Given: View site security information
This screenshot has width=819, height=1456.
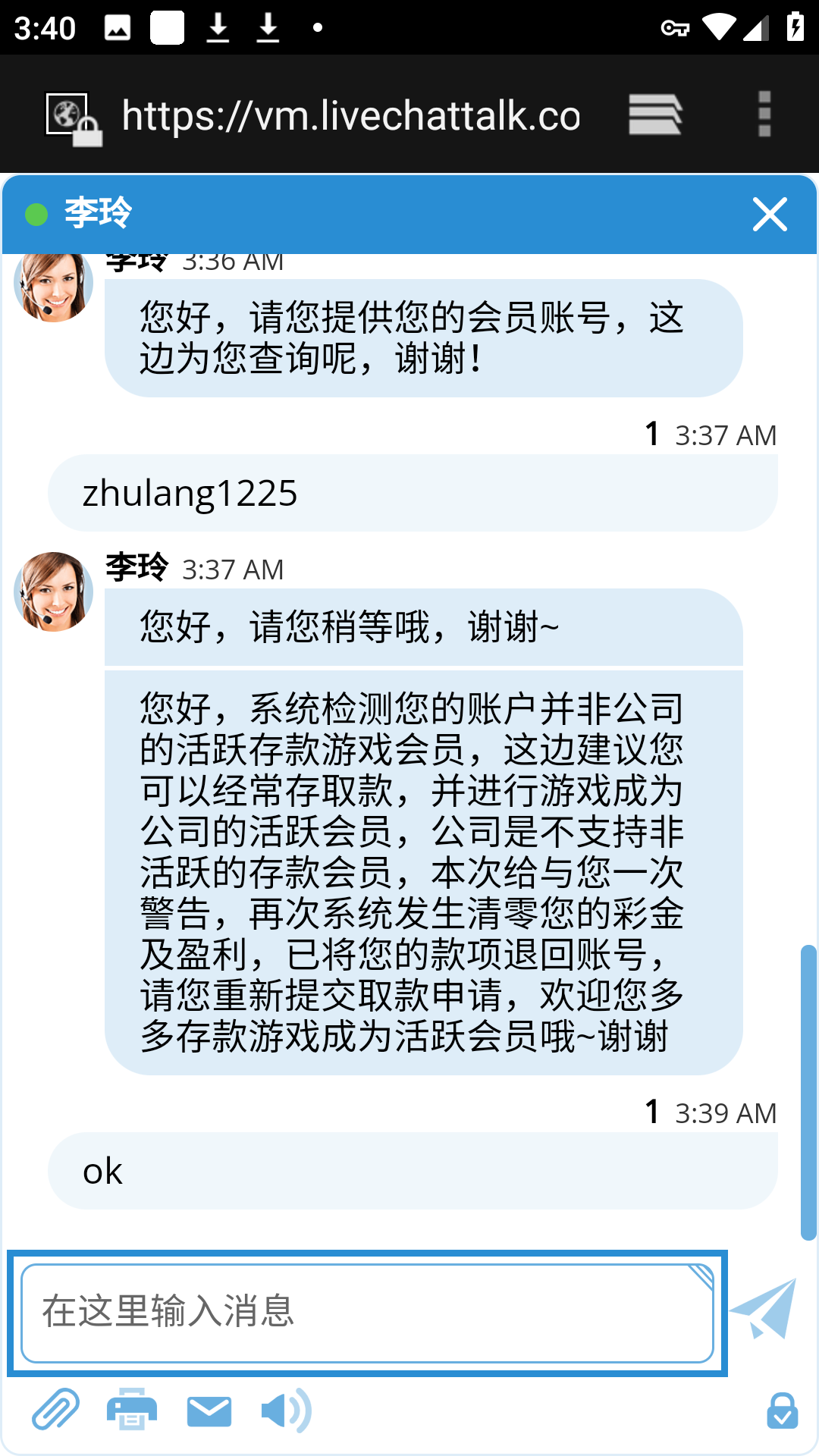Looking at the screenshot, I should (74, 118).
